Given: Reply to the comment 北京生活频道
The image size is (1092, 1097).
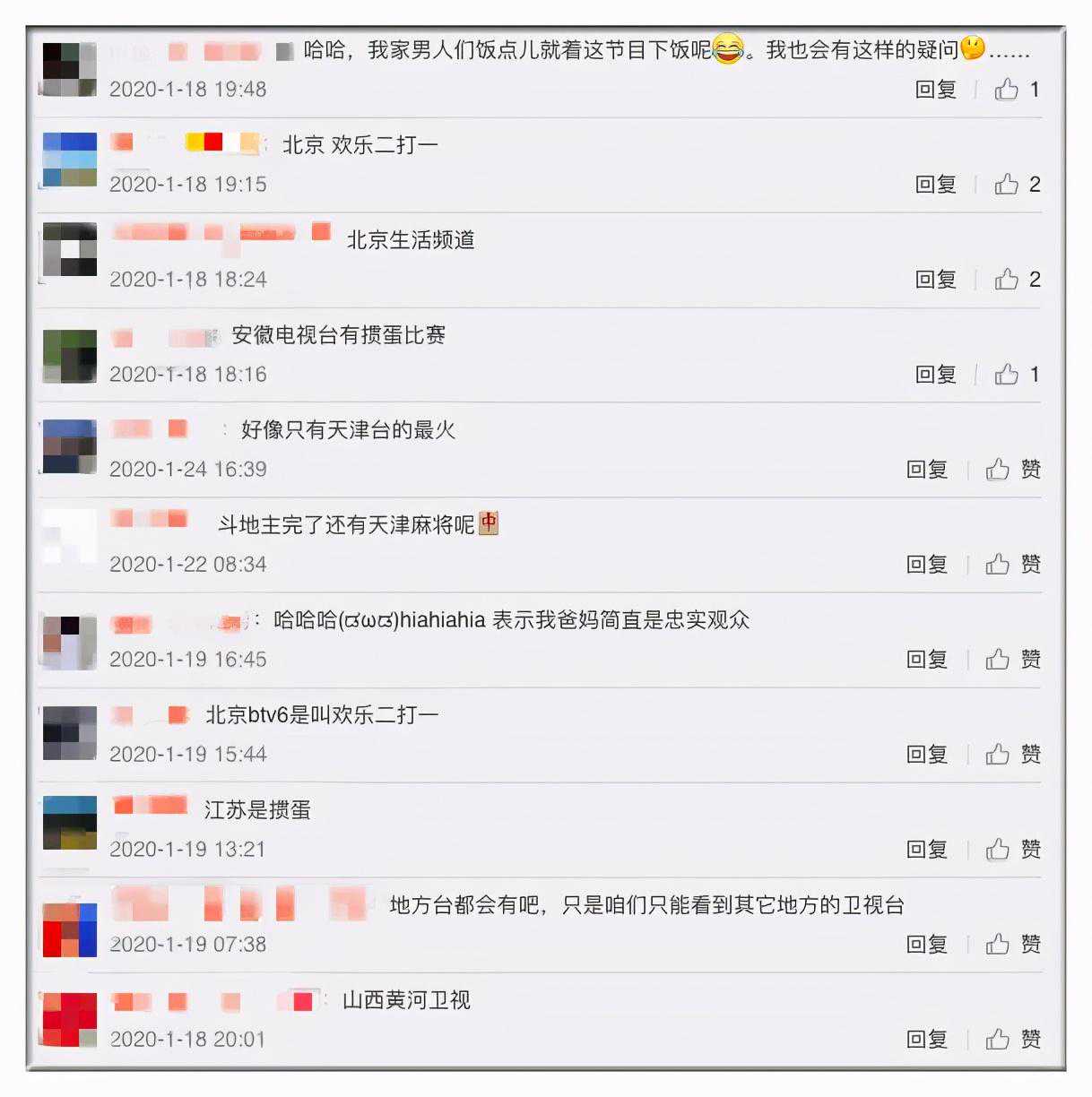Looking at the screenshot, I should click(935, 280).
